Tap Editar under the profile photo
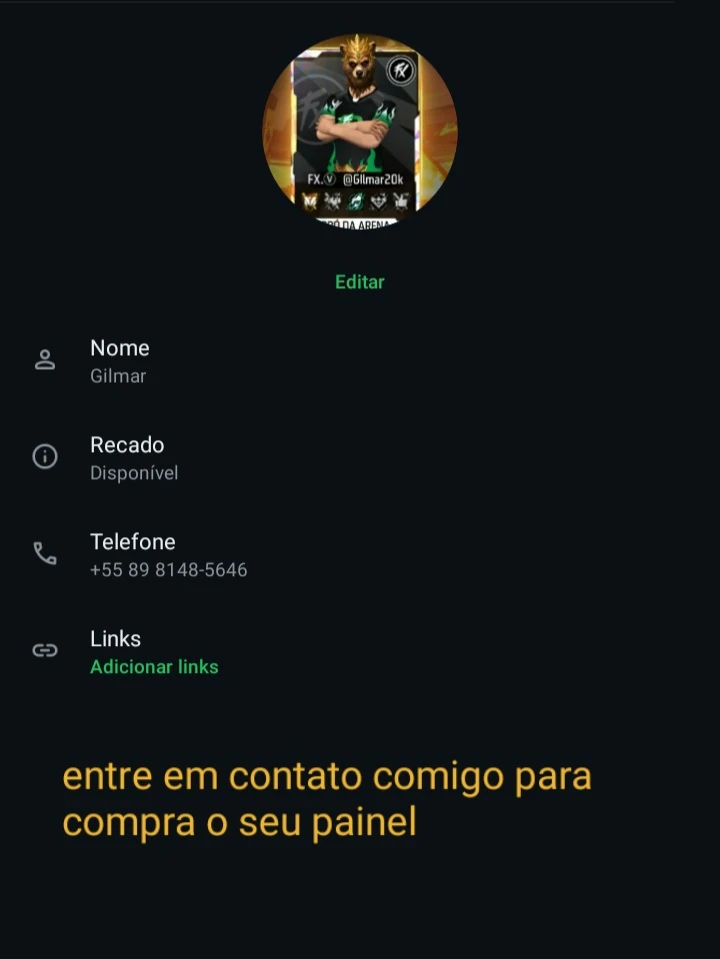 click(360, 282)
